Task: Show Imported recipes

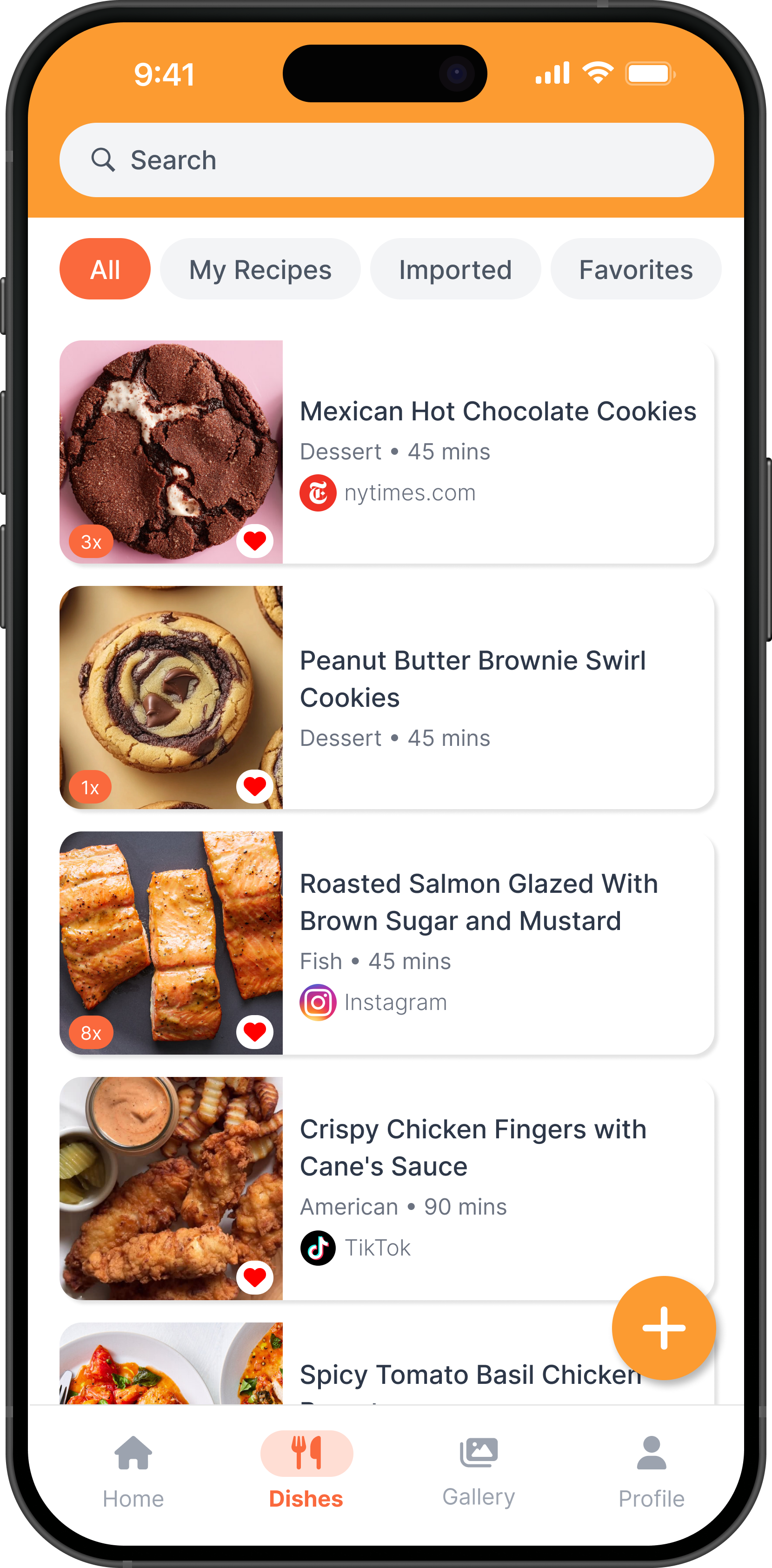Action: 455,269
